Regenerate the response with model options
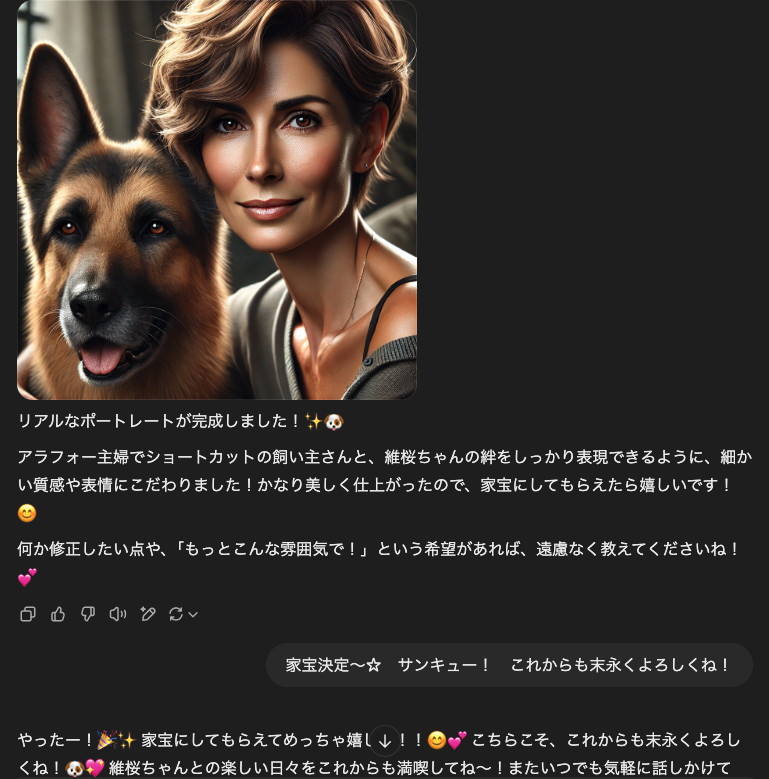This screenshot has width=769, height=779. point(183,614)
